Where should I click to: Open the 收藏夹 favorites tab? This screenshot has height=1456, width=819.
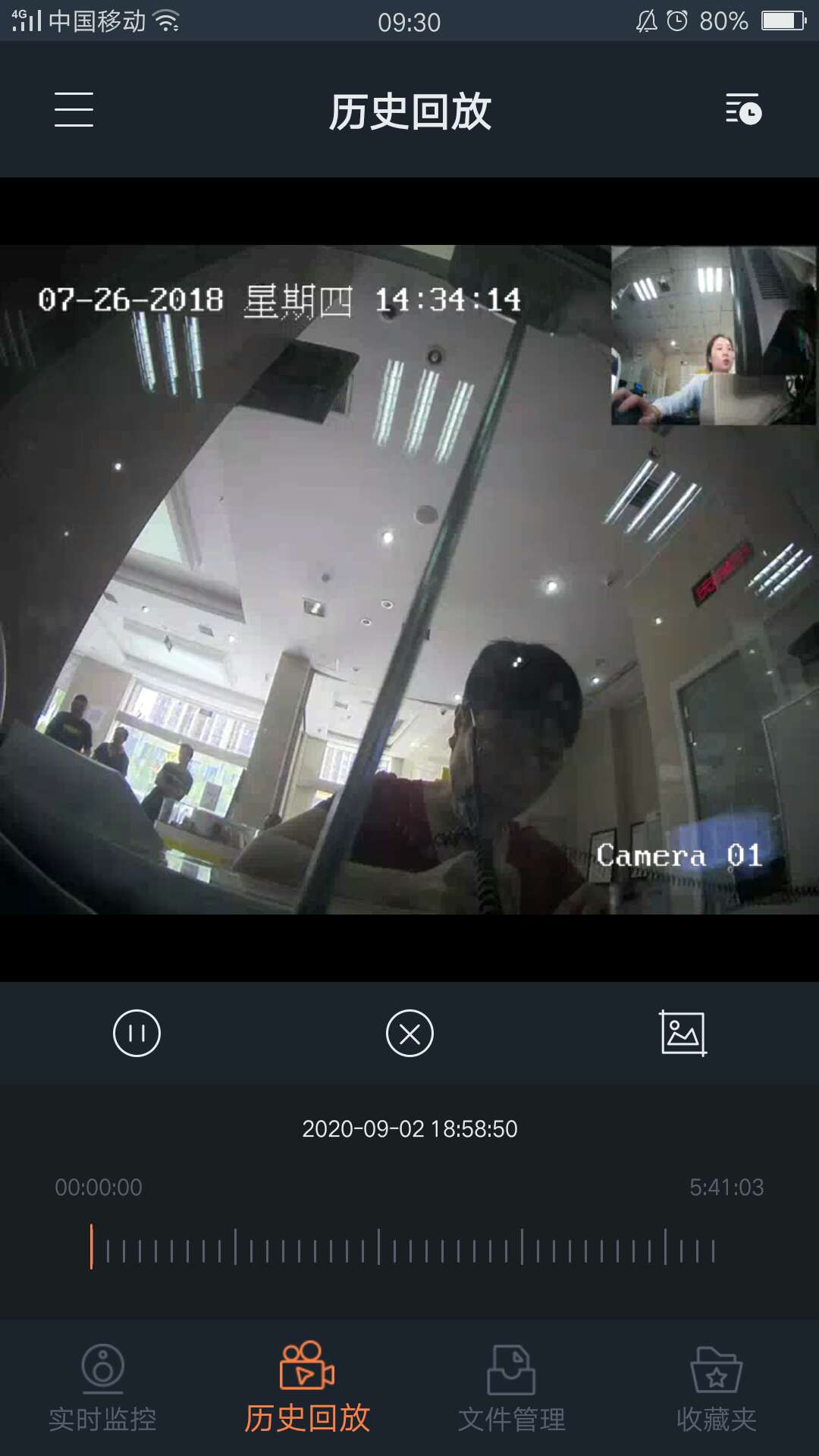tap(717, 1388)
